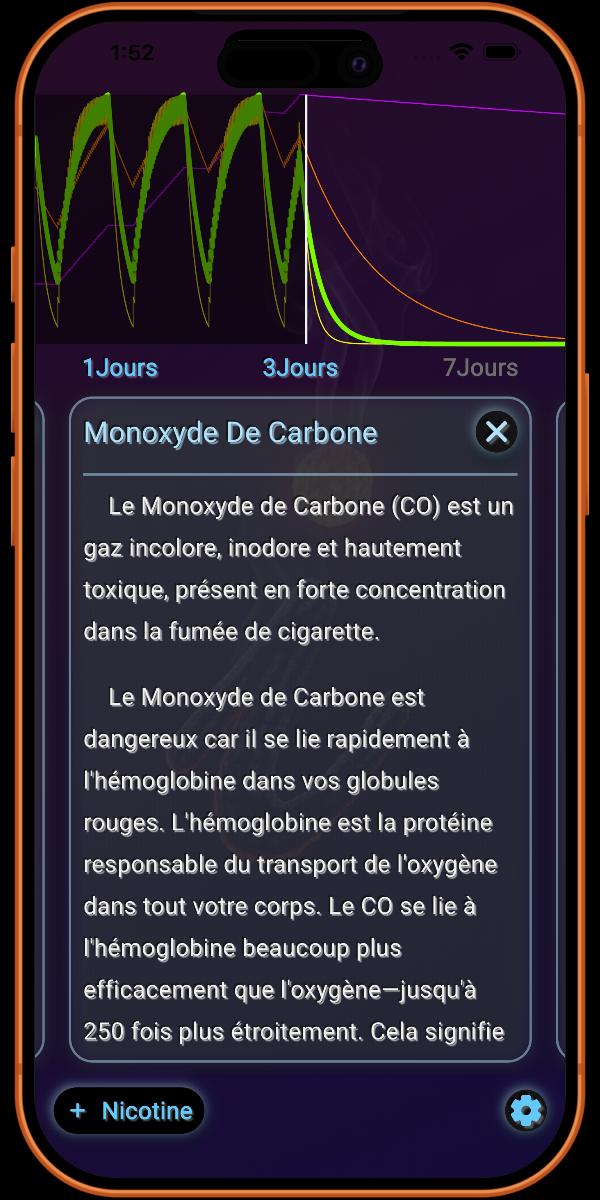This screenshot has width=600, height=1200.
Task: Open the settings gear
Action: (x=525, y=1110)
